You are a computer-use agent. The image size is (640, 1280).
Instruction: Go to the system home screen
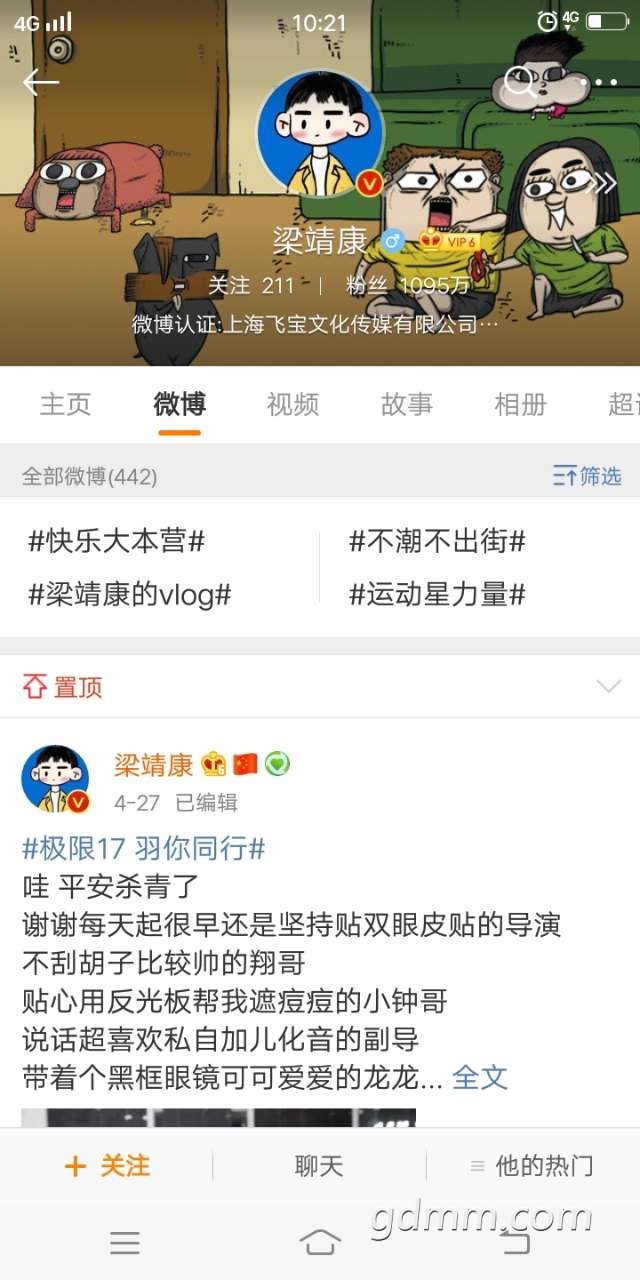319,1242
